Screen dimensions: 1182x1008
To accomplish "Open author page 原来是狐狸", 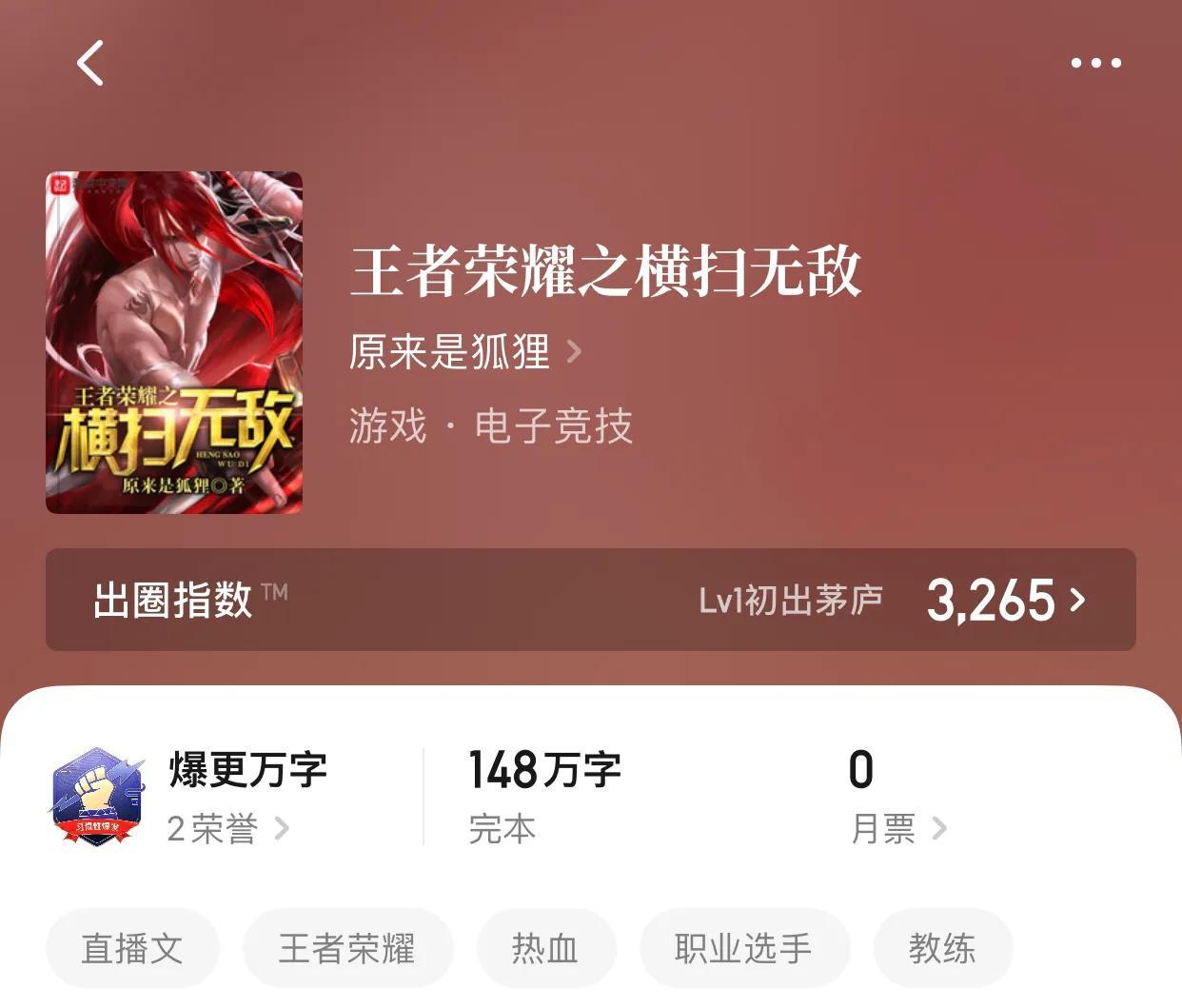I will click(x=464, y=352).
